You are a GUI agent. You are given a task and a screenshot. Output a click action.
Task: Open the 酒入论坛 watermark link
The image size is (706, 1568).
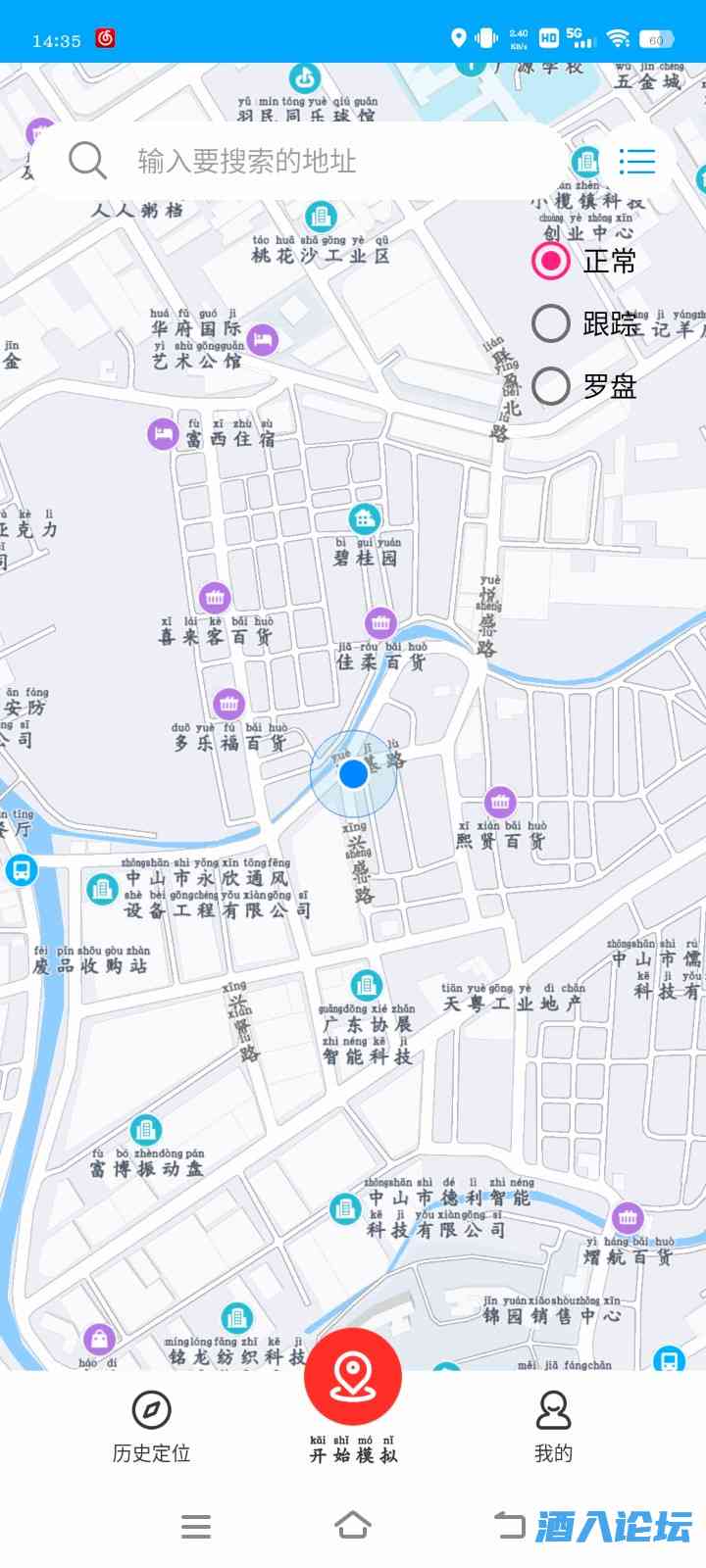614,1525
